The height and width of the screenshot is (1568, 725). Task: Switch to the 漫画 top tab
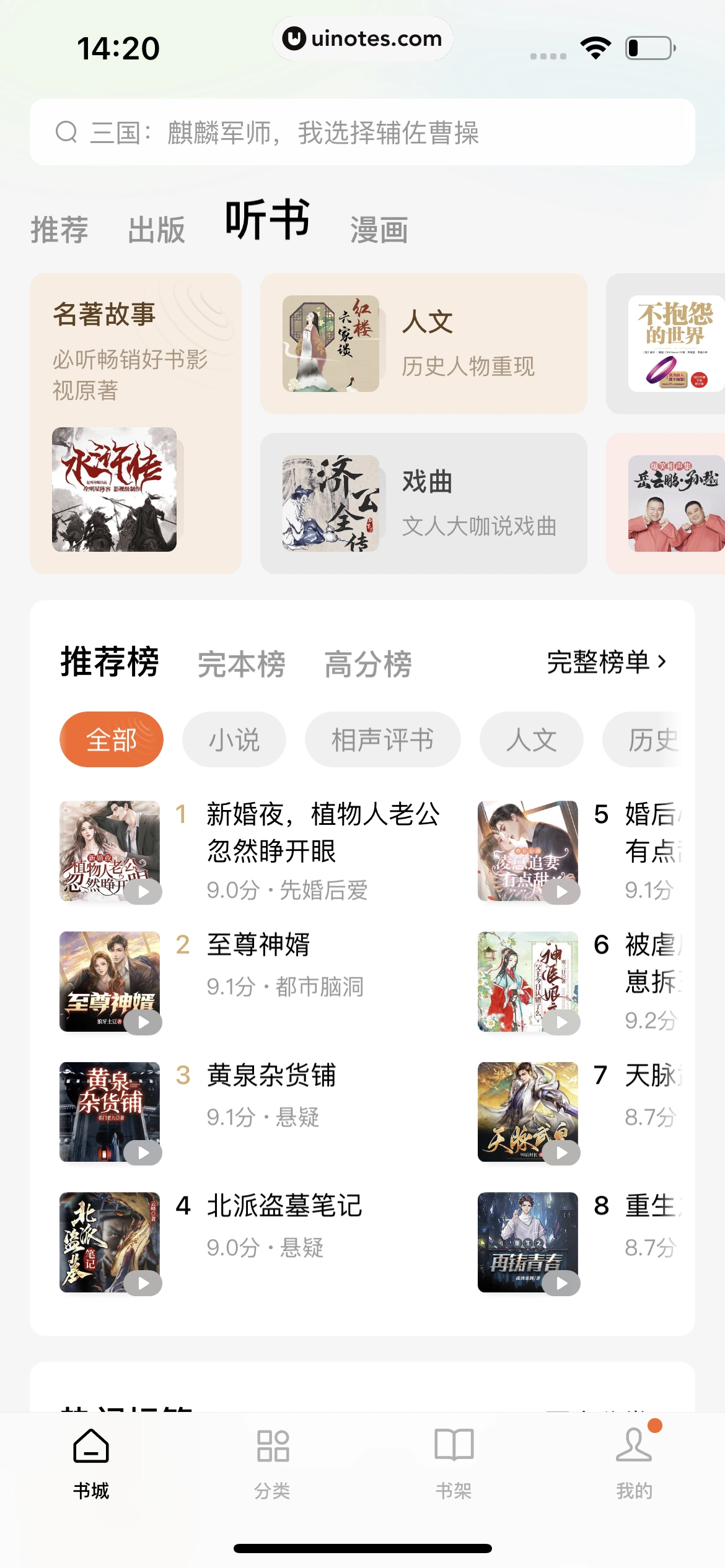(x=379, y=230)
